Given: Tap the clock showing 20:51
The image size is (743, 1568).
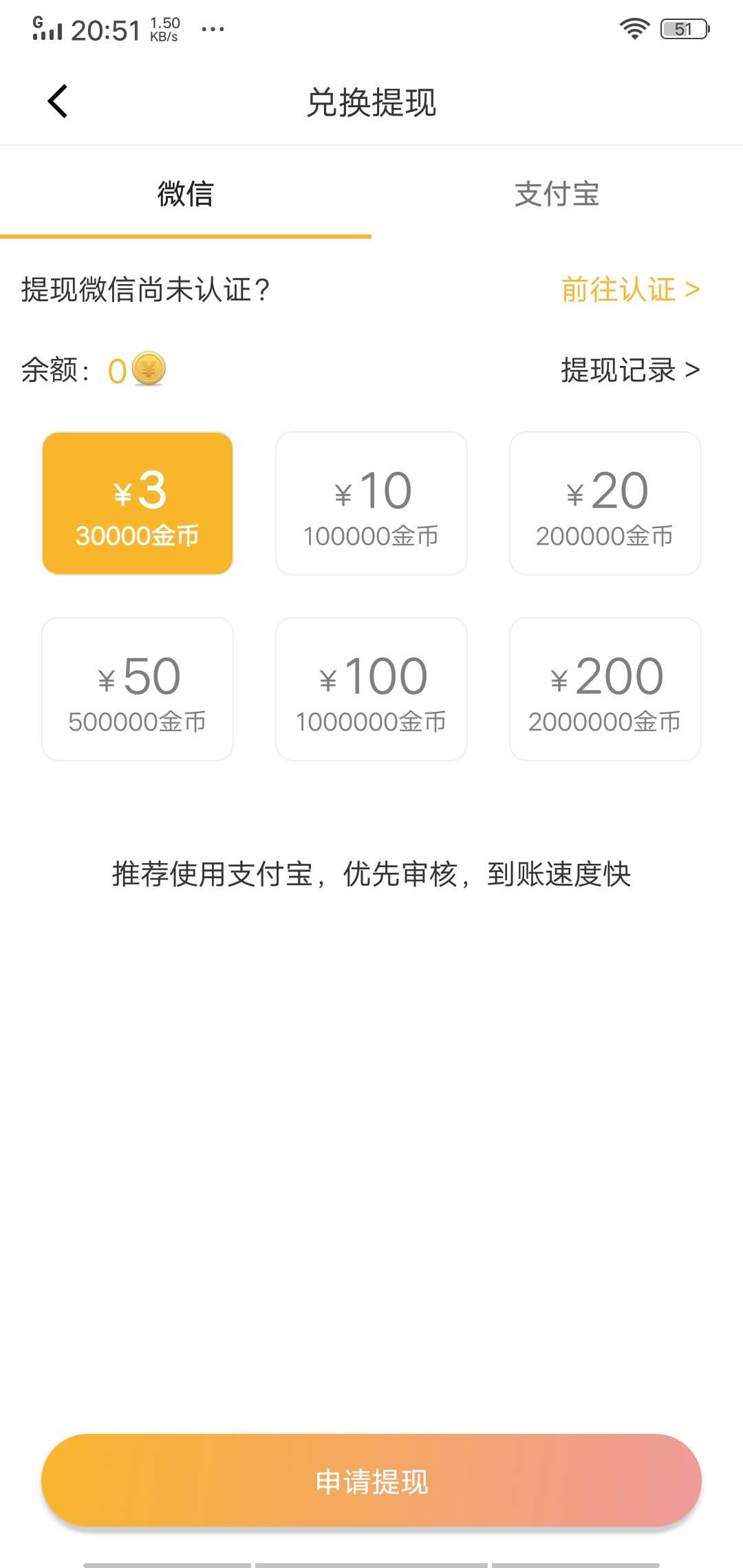Looking at the screenshot, I should [x=107, y=30].
